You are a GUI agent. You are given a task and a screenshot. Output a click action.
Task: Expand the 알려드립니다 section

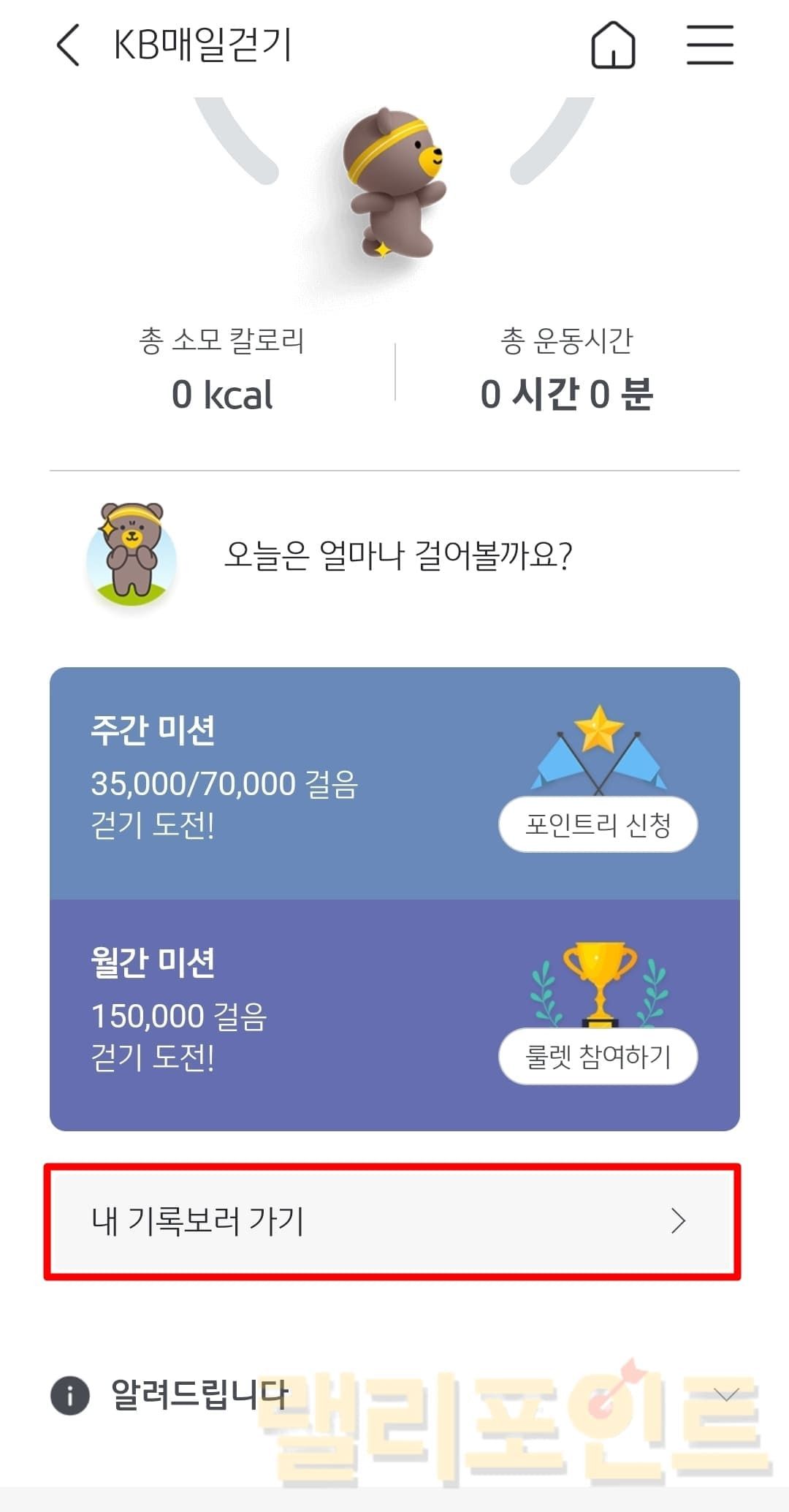point(725,1394)
